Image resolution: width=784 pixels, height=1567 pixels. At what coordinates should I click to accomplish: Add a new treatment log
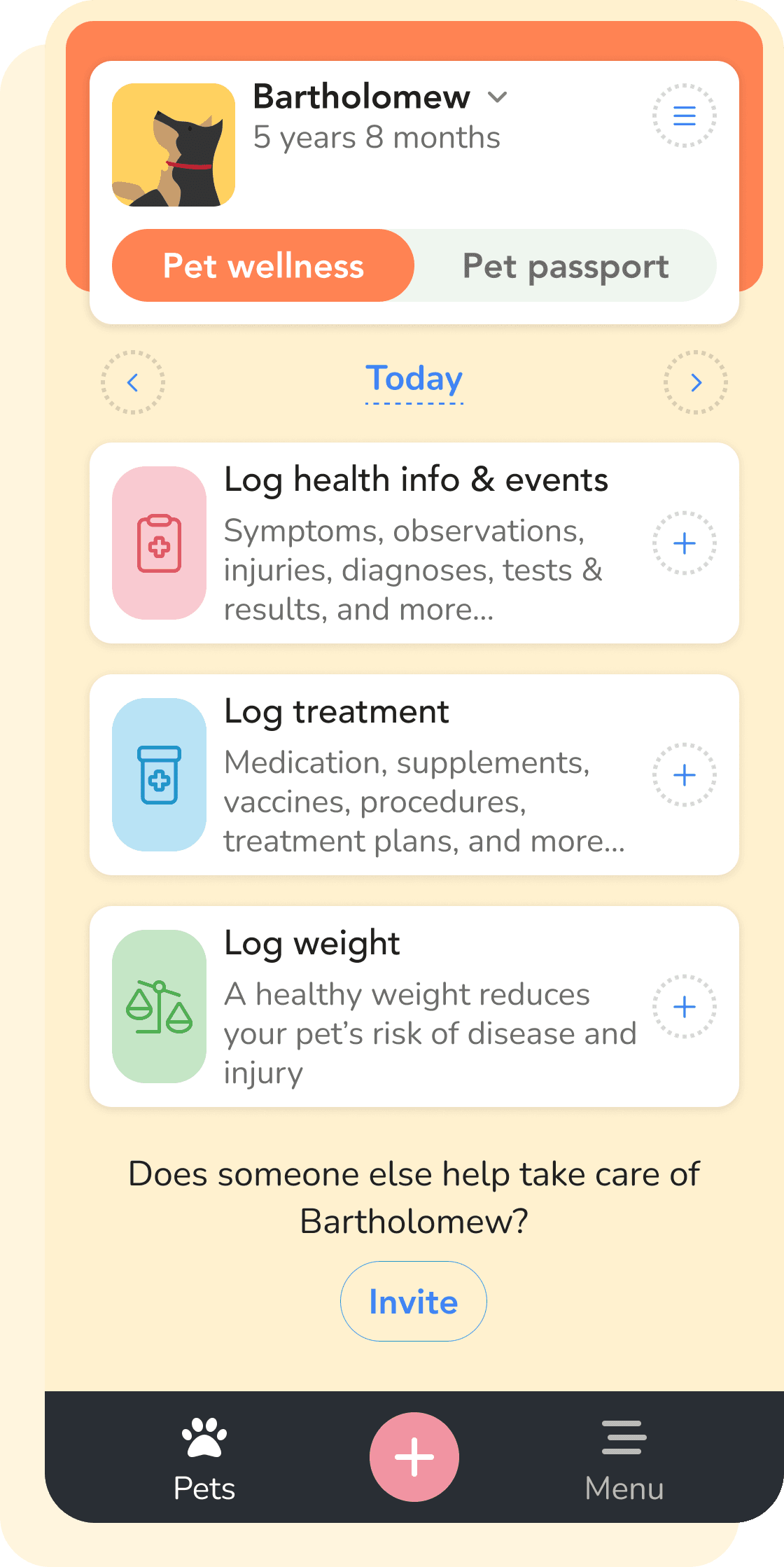(x=685, y=775)
